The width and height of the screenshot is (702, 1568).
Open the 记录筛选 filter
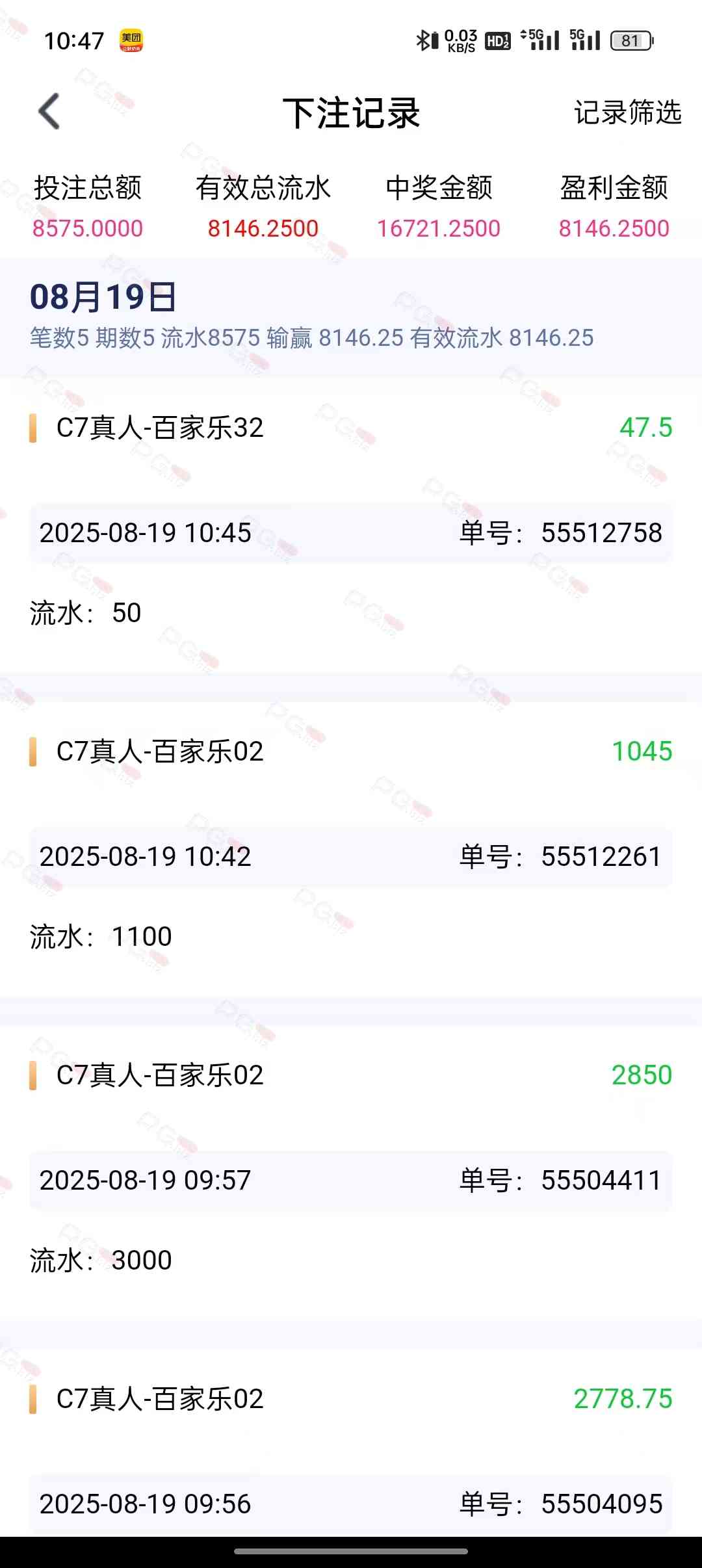(627, 112)
